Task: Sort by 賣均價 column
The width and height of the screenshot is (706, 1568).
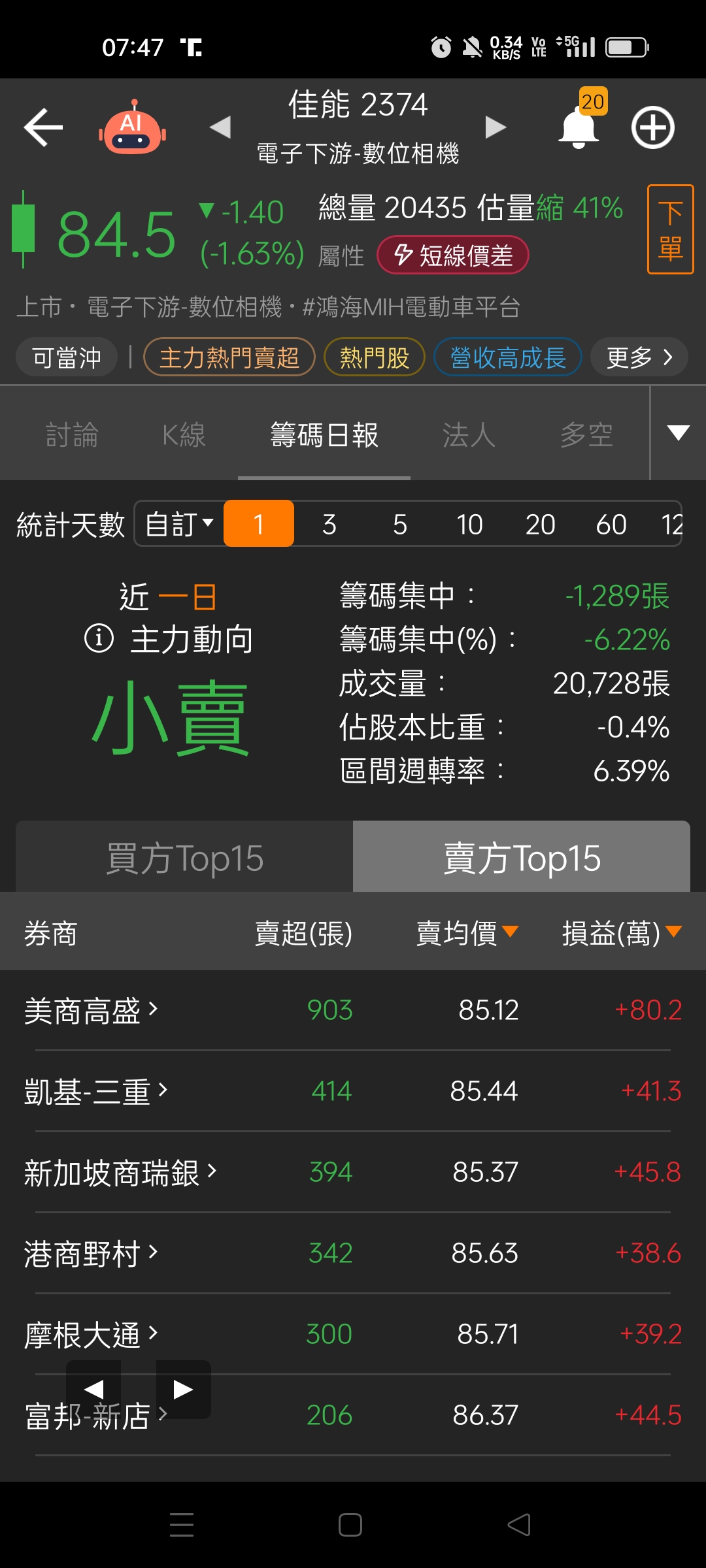Action: click(467, 933)
